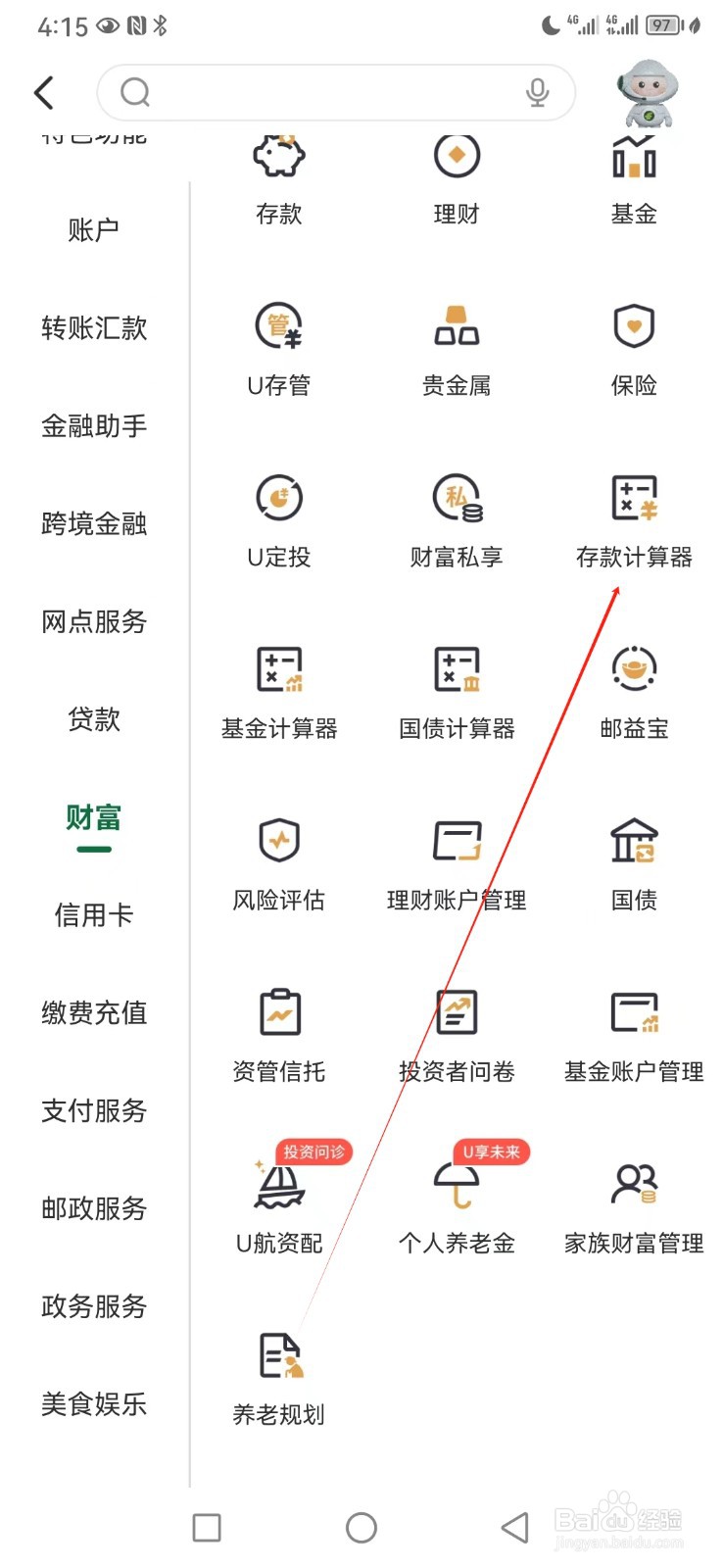Screen dimensions: 723x1568
Task: Tap the voice search microphone
Action: pos(537,91)
